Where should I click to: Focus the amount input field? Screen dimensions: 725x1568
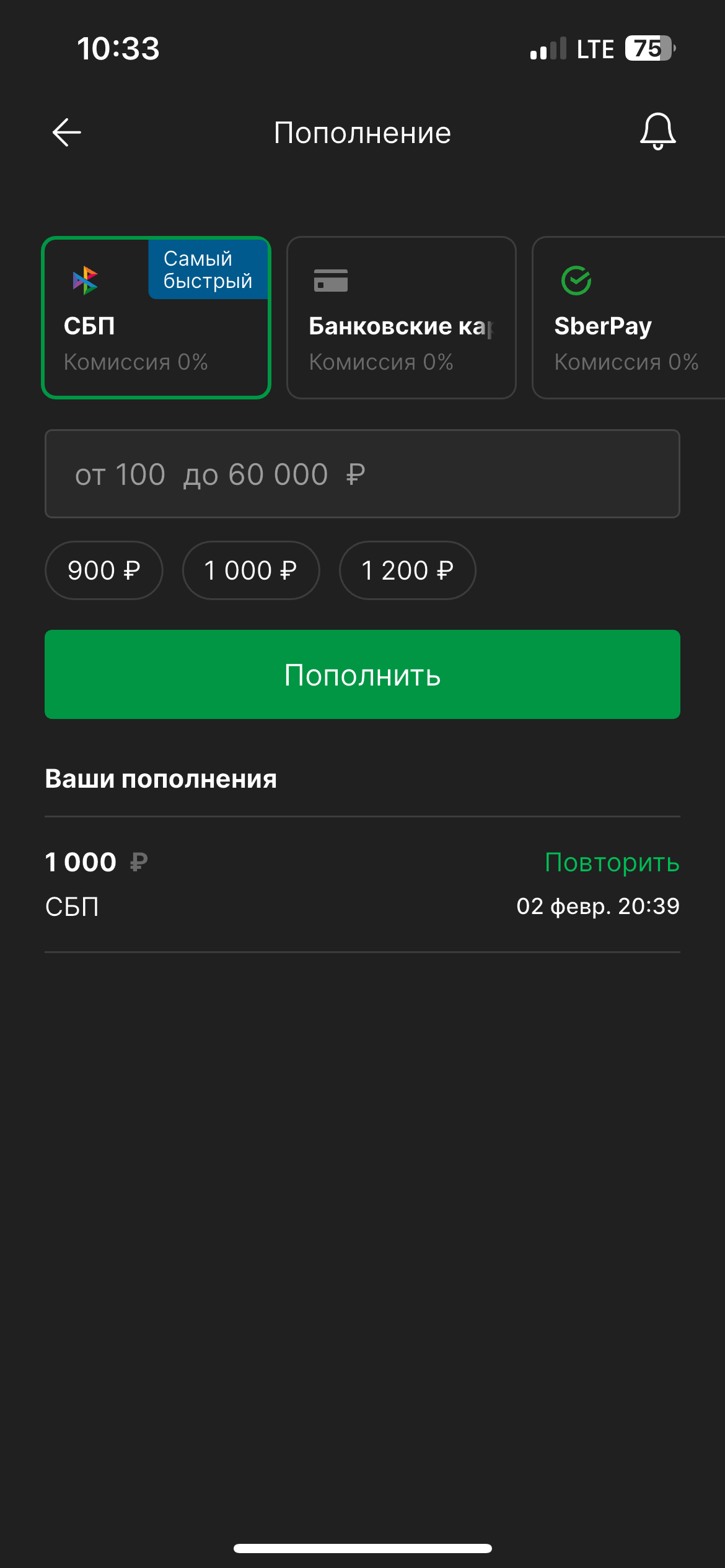click(x=362, y=474)
